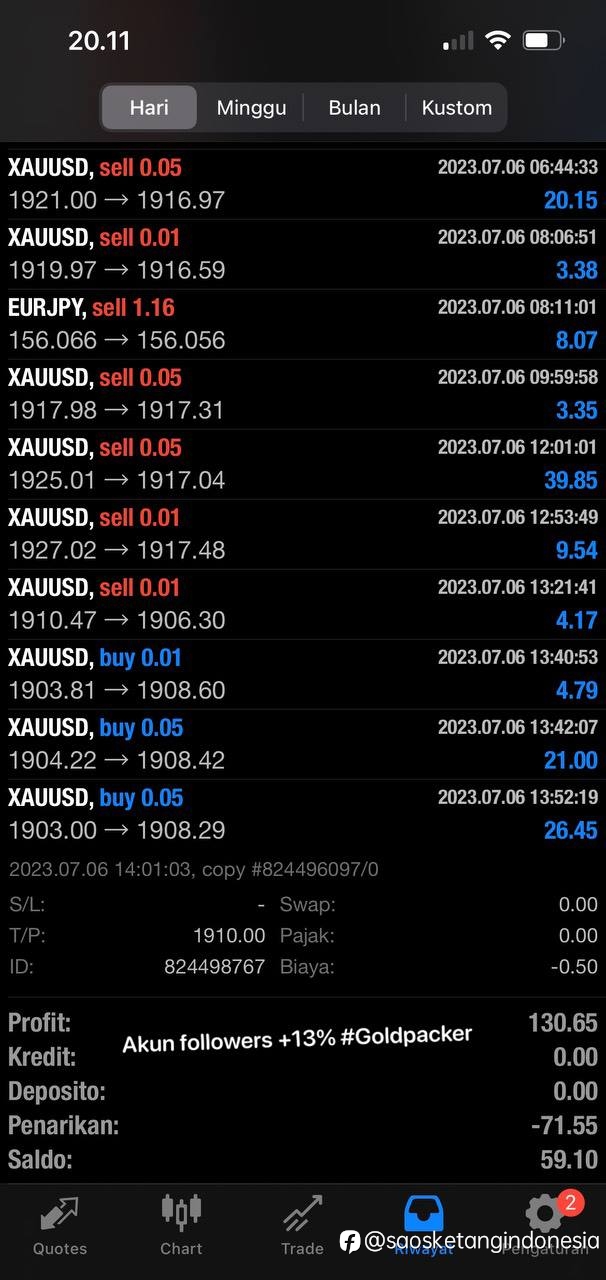Image resolution: width=606 pixels, height=1280 pixels.
Task: Expand XAUUSD sell trade with profit 39.85
Action: point(303,464)
